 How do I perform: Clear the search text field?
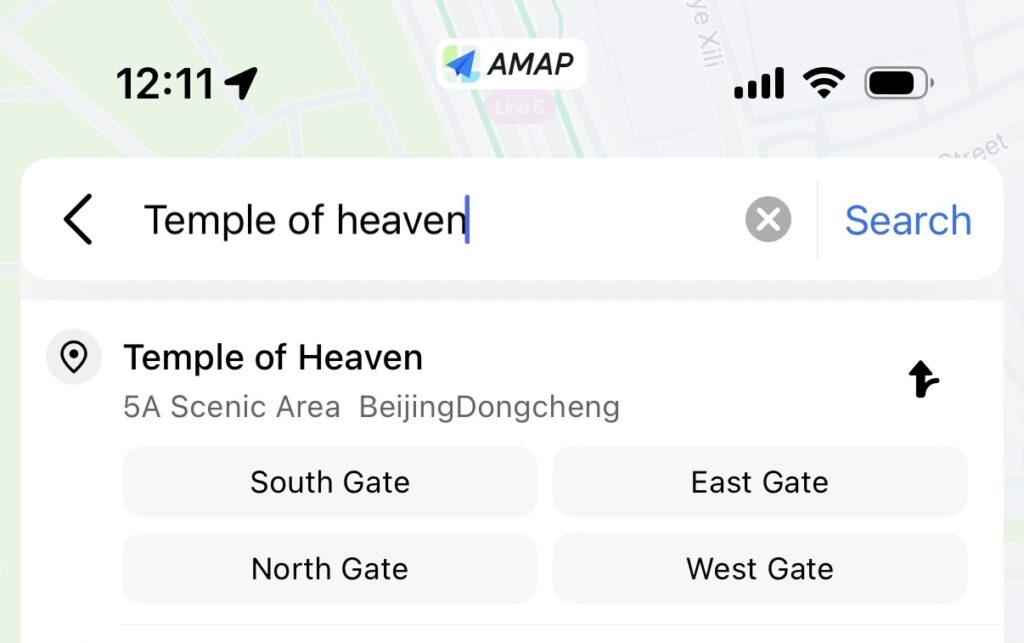[768, 220]
